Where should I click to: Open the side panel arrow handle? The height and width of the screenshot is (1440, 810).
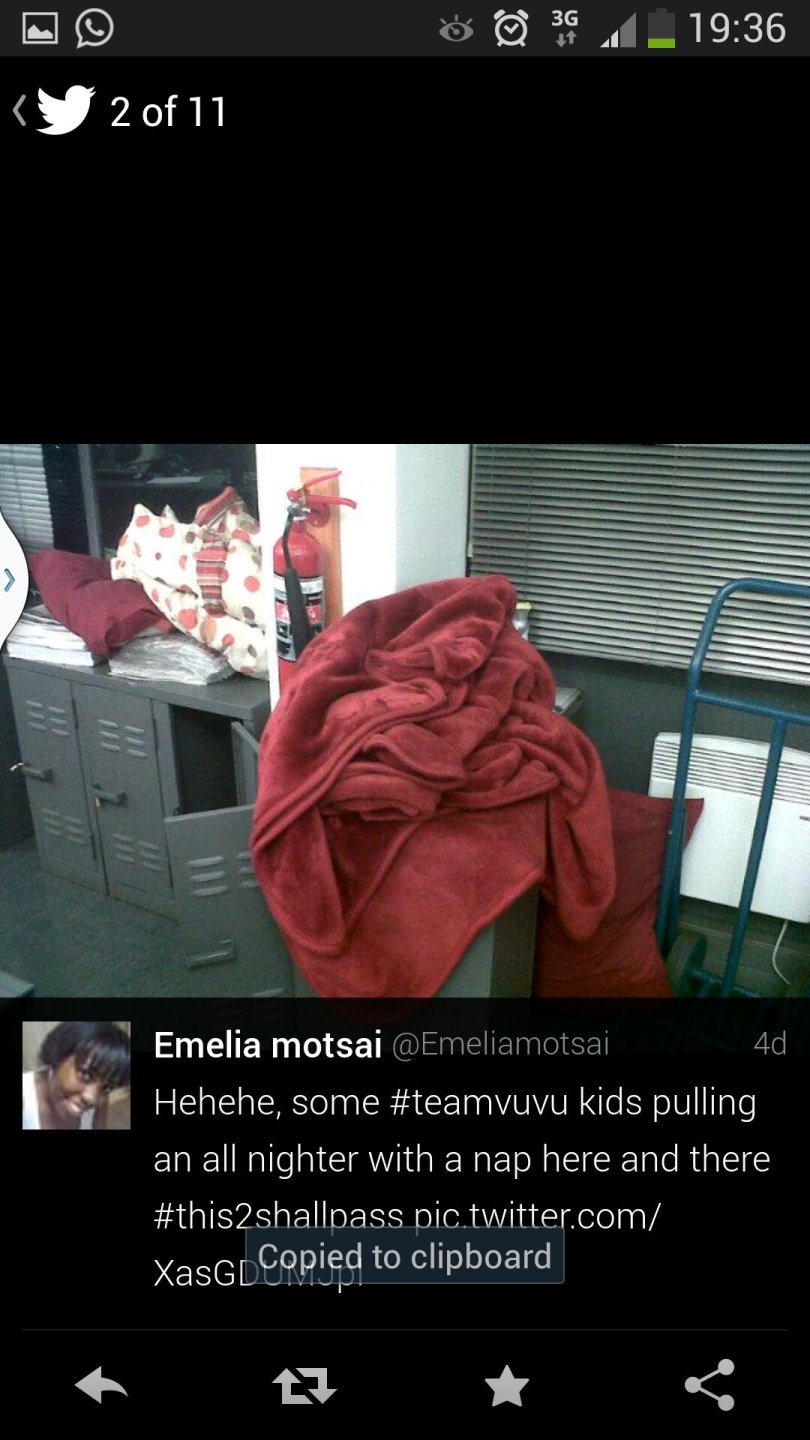pos(9,580)
